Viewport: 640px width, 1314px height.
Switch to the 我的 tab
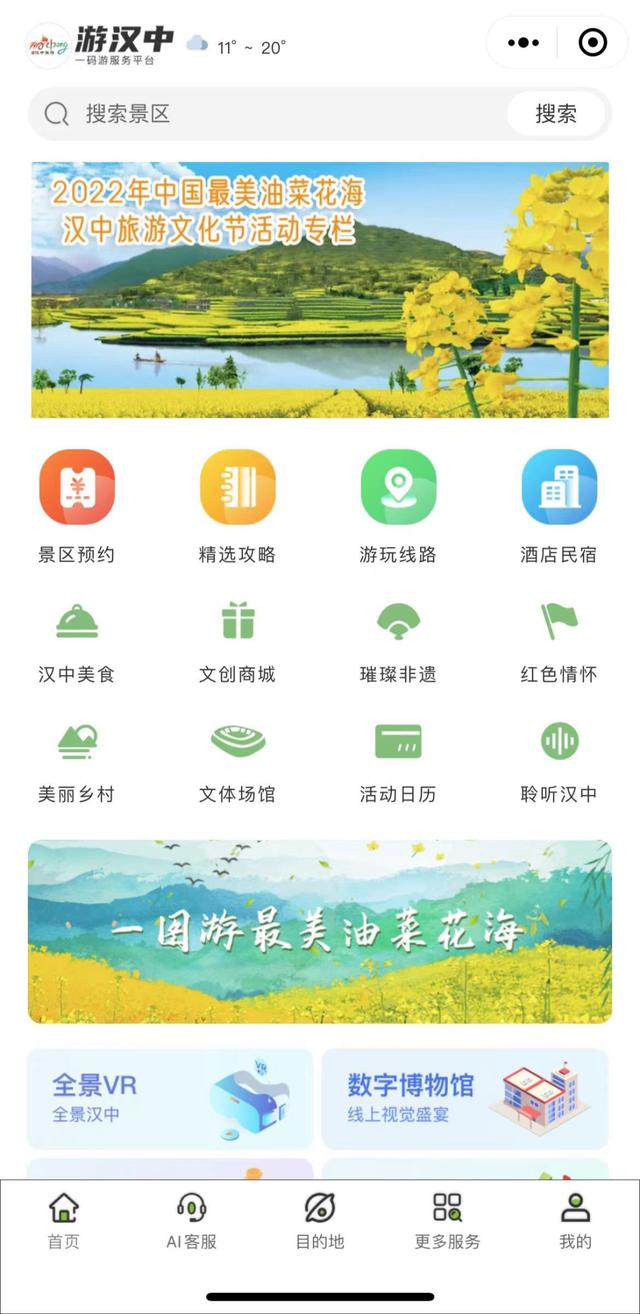tap(575, 1221)
